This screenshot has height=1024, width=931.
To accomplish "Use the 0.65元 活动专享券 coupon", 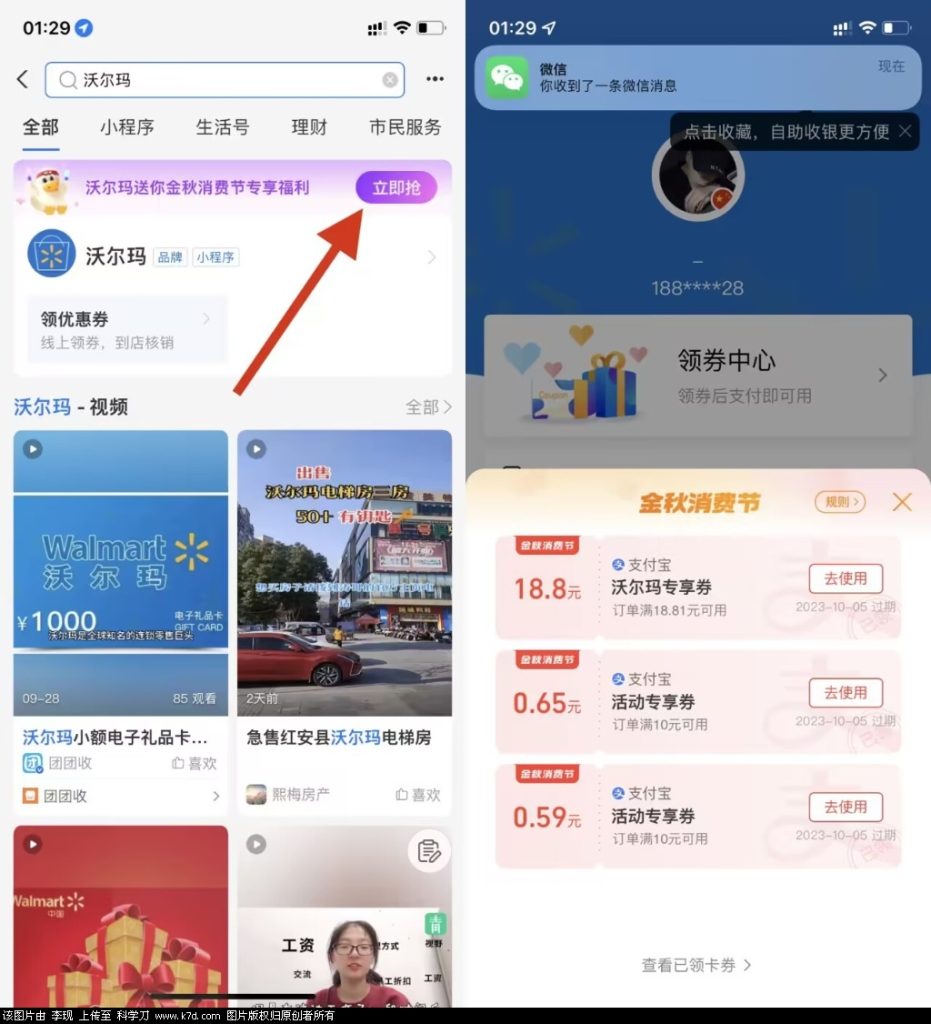I will point(845,692).
